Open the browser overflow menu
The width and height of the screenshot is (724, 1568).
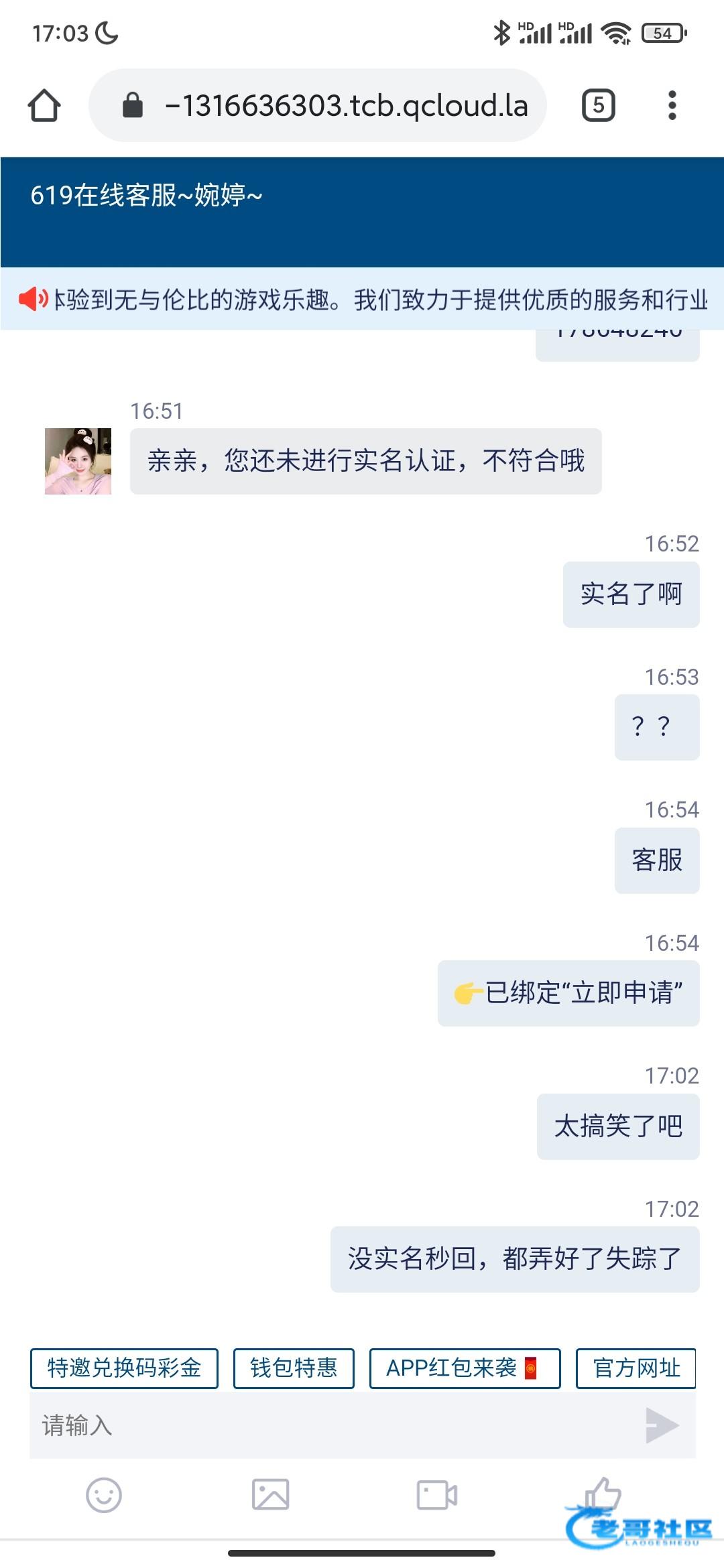[672, 106]
